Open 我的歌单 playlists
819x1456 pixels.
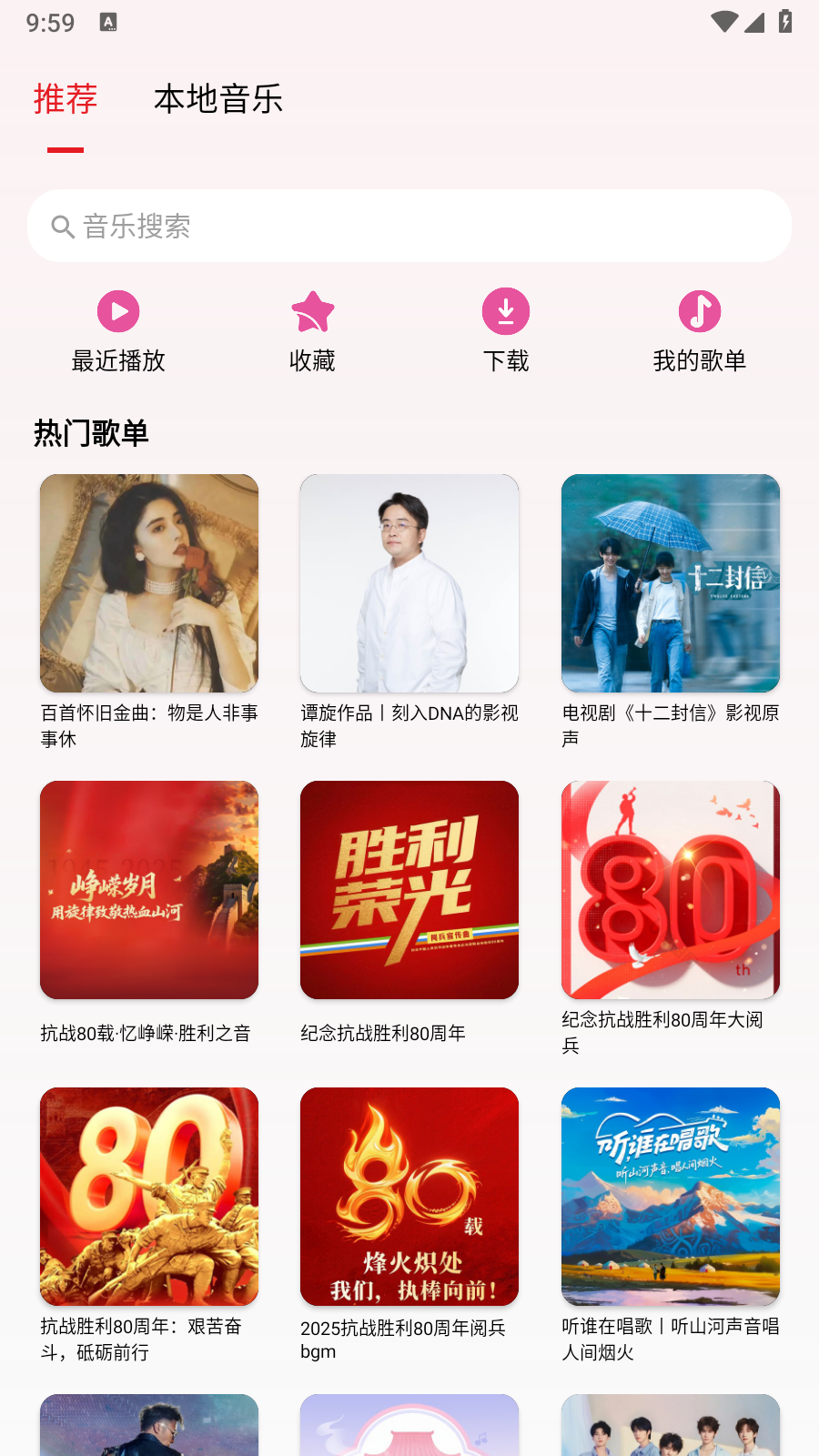click(699, 331)
